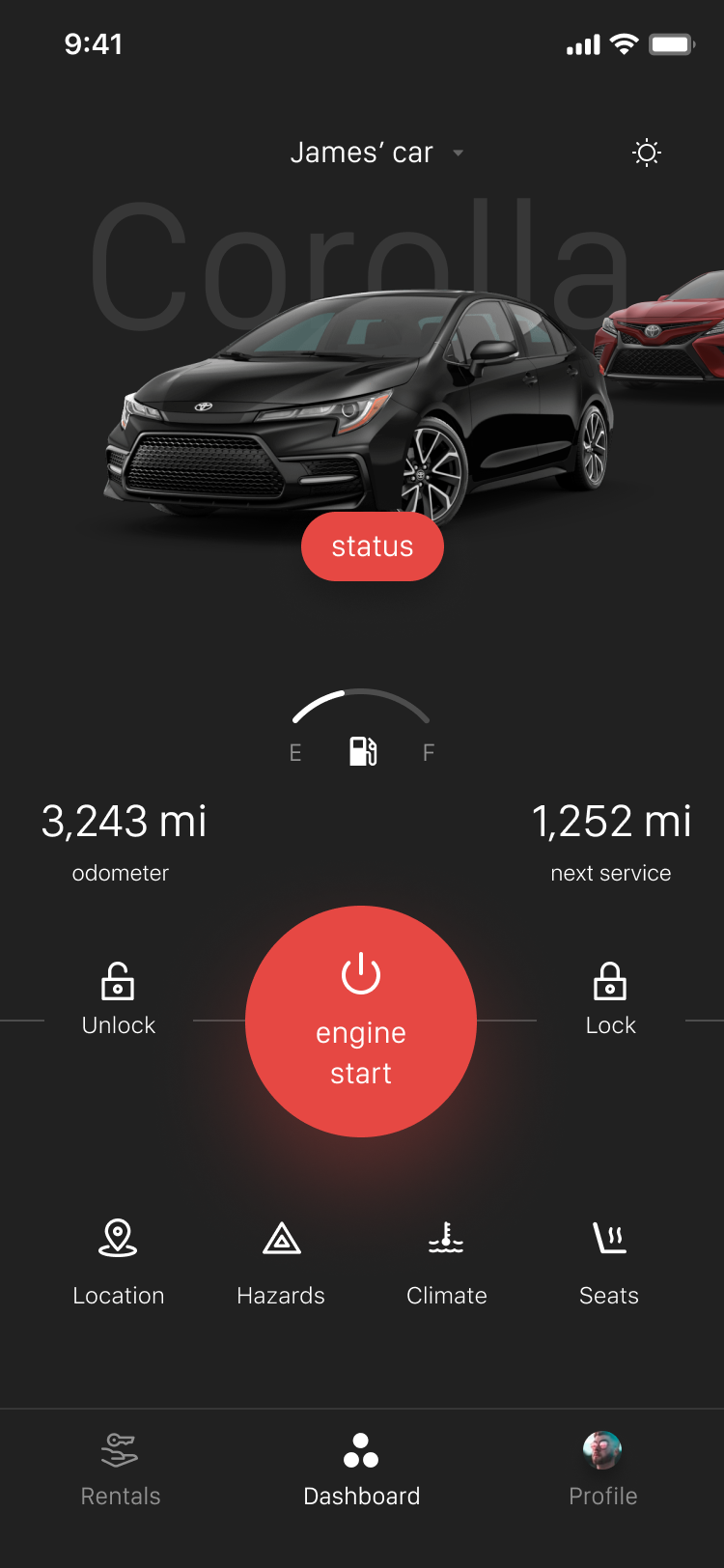Unlock the car doors

coord(118,999)
